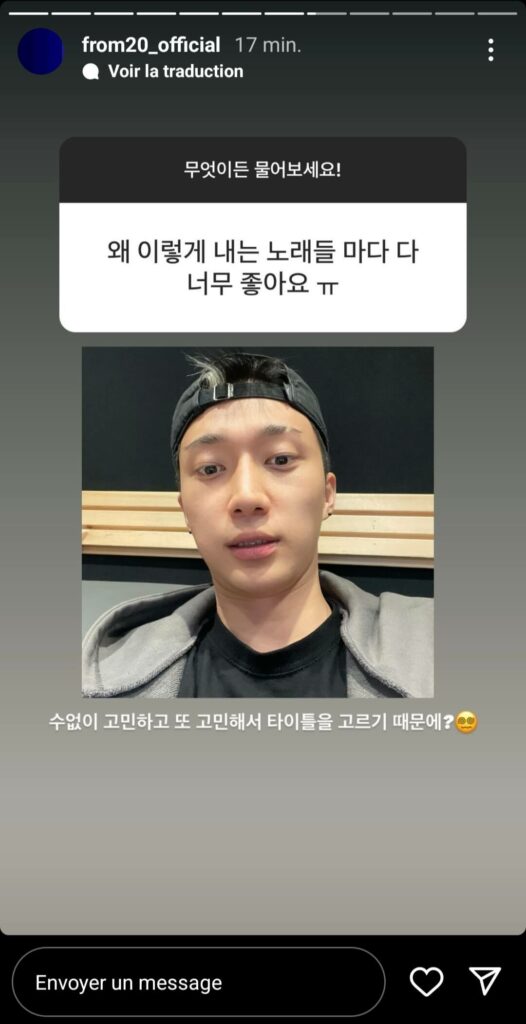This screenshot has width=526, height=1024.
Task: Share the story via paper plane icon
Action: click(x=485, y=982)
